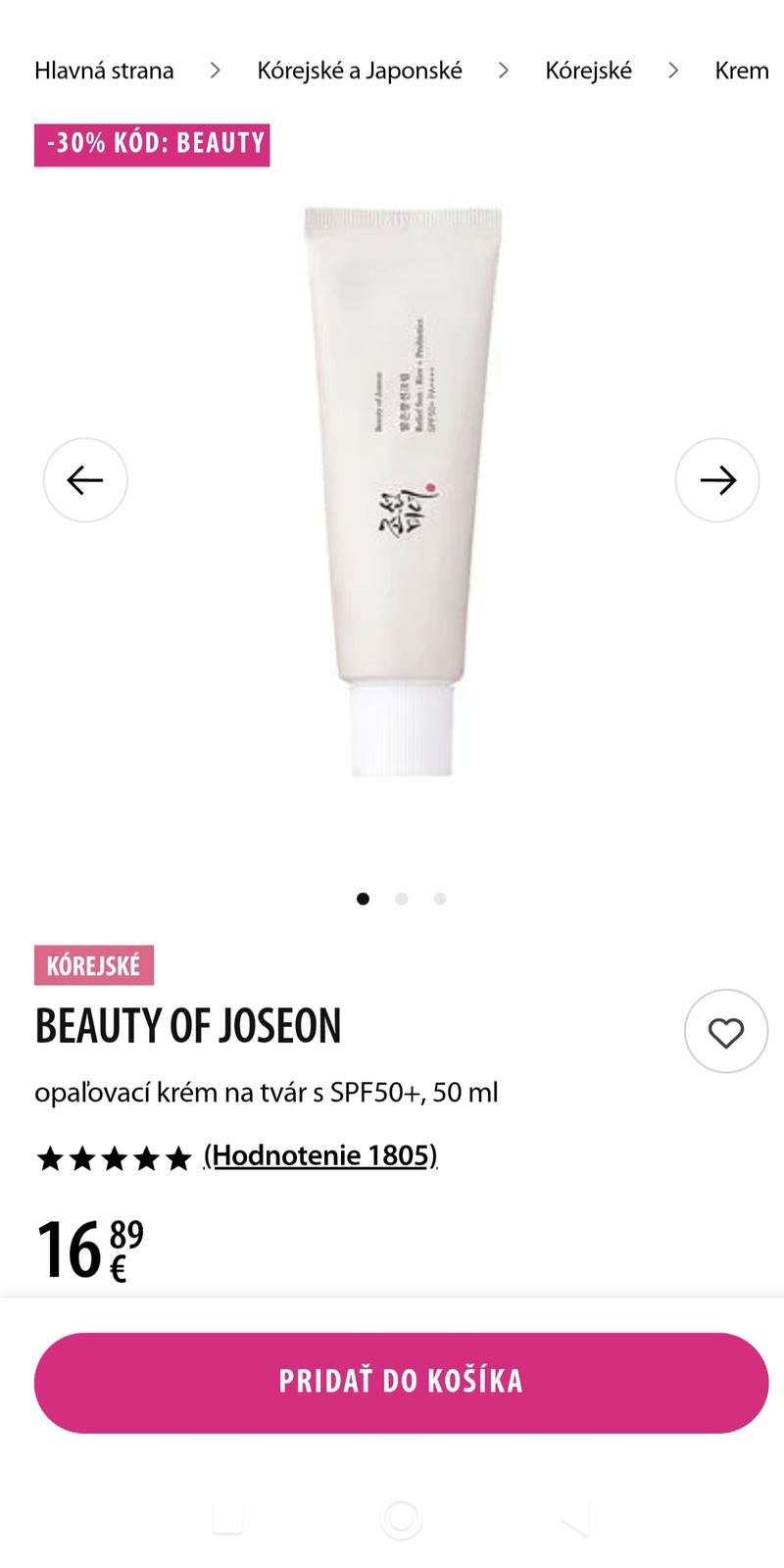Open the Krem breadcrumb link
The width and height of the screenshot is (784, 1568).
(x=742, y=71)
